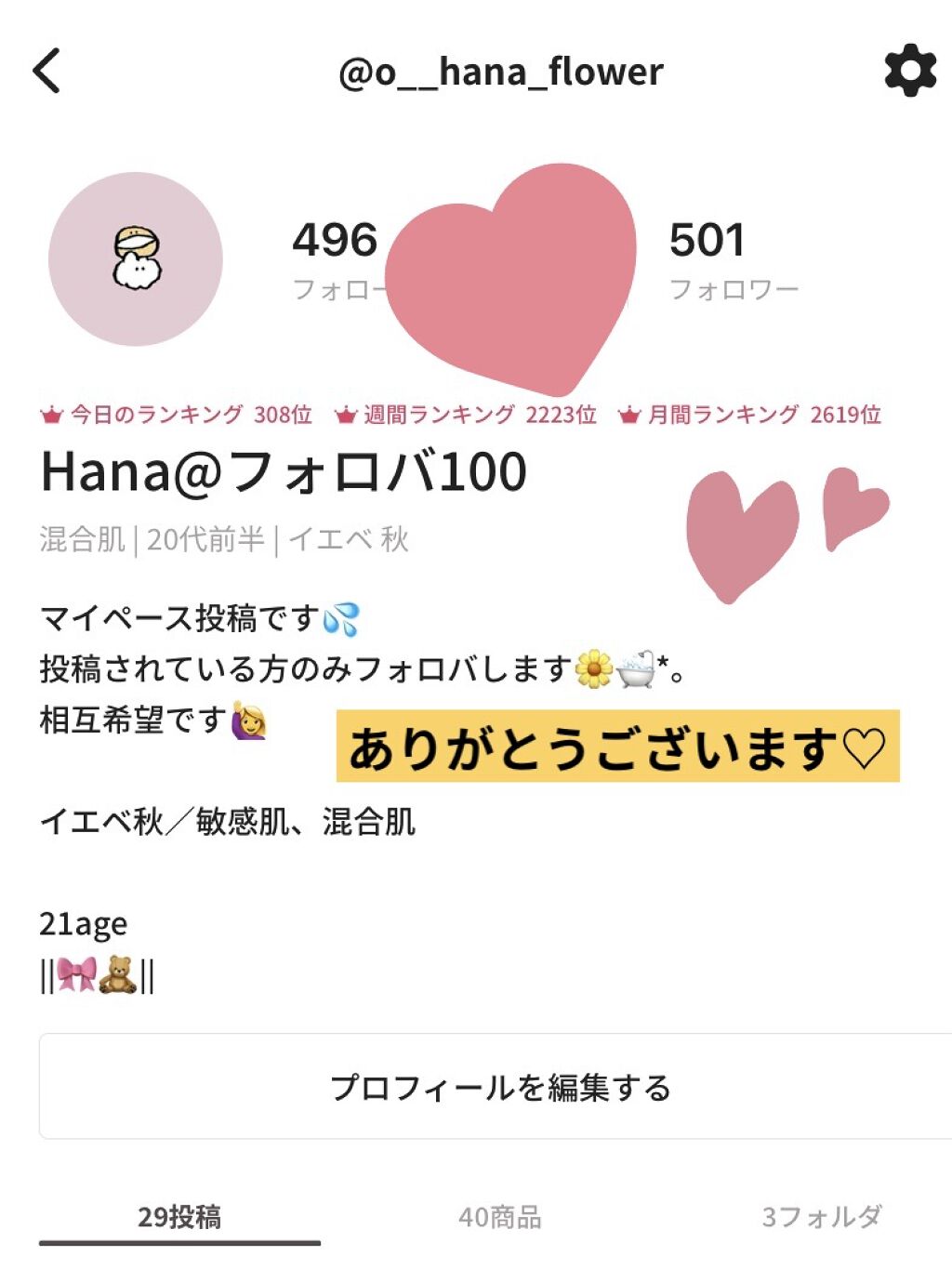Switch to the 29投稿 tab
Viewport: 952px width, 1269px height.
tap(179, 1216)
